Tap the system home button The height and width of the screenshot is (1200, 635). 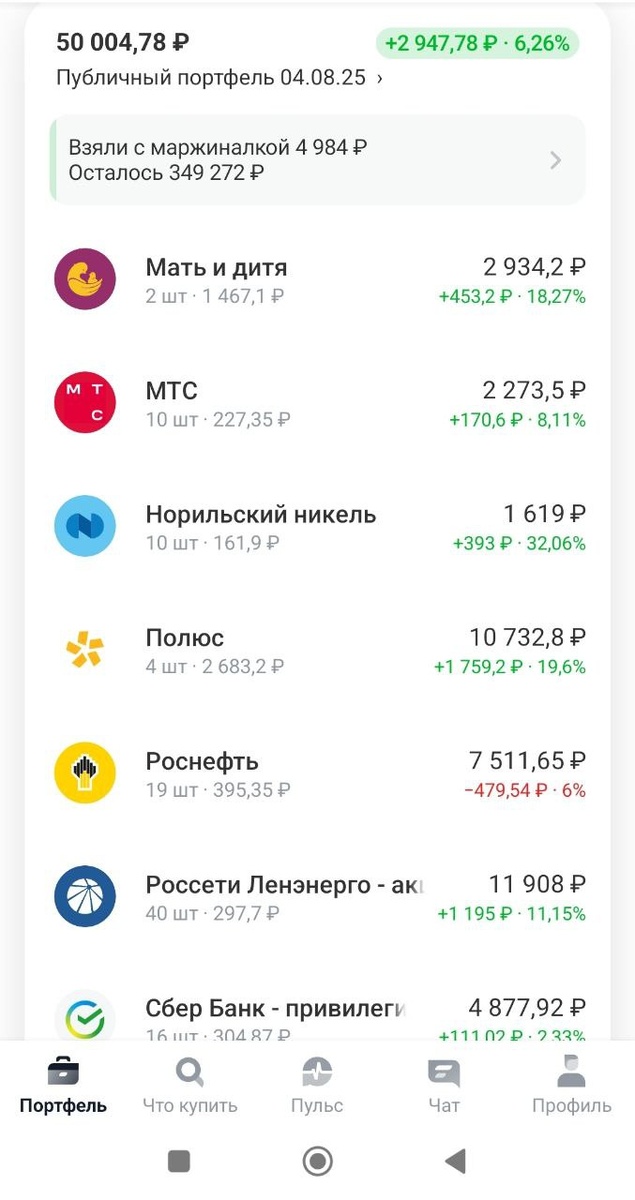coord(317,1161)
